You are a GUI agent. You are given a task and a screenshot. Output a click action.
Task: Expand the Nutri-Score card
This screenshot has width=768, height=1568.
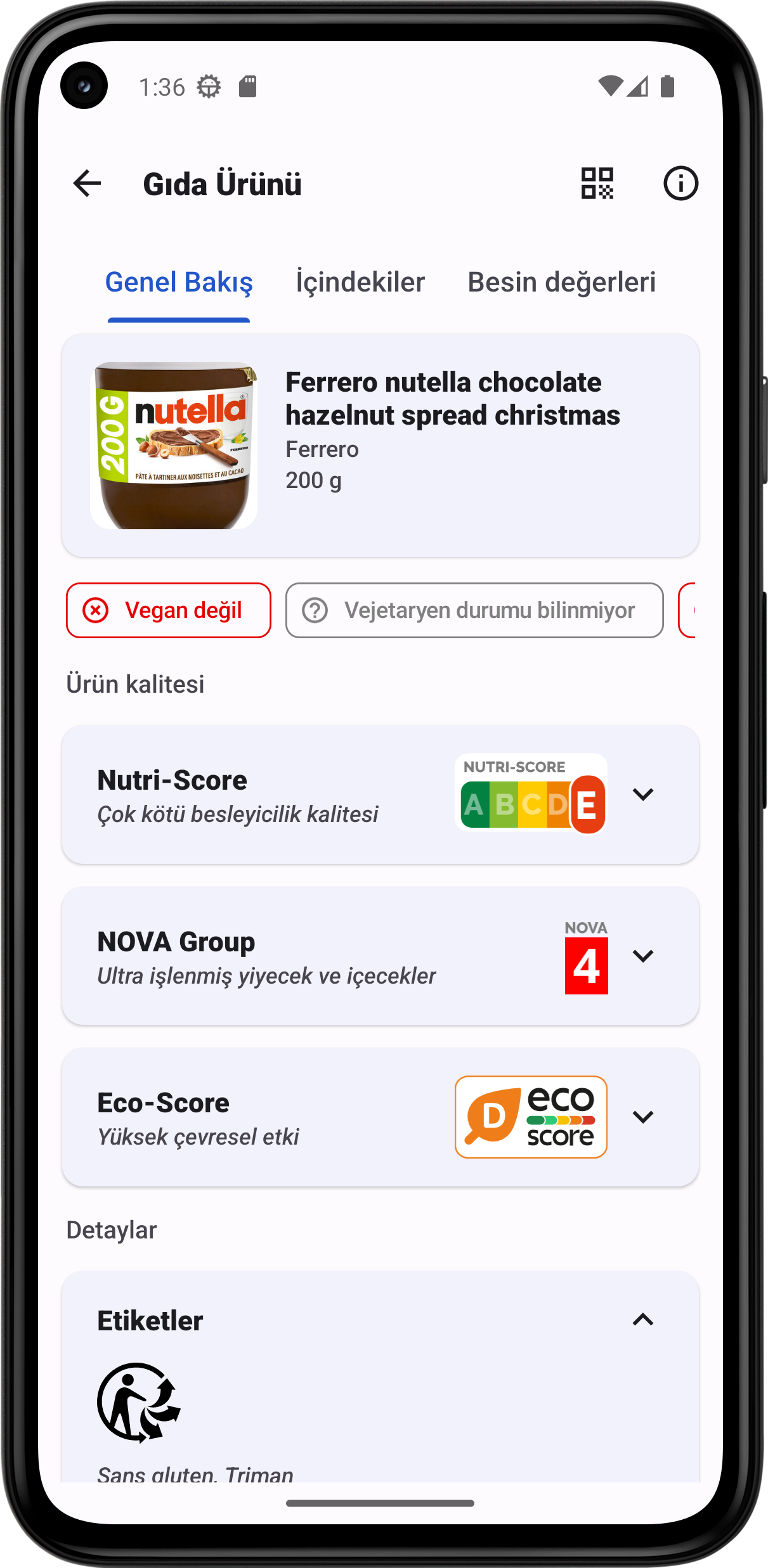click(x=642, y=794)
